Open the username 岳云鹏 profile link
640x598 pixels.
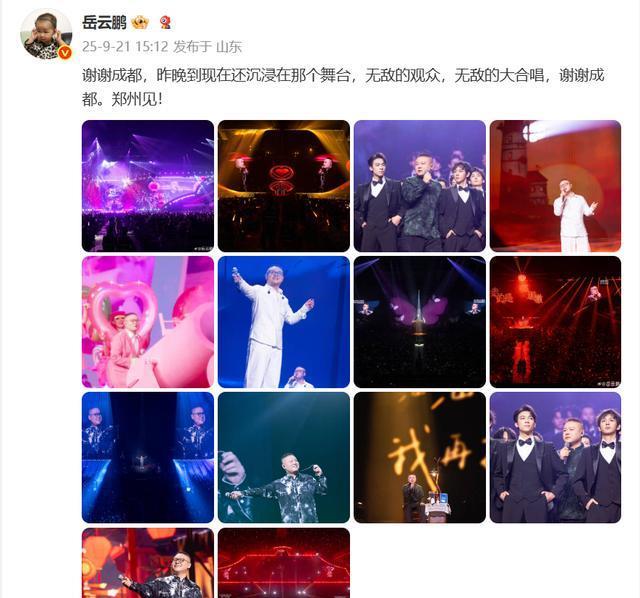coord(103,22)
